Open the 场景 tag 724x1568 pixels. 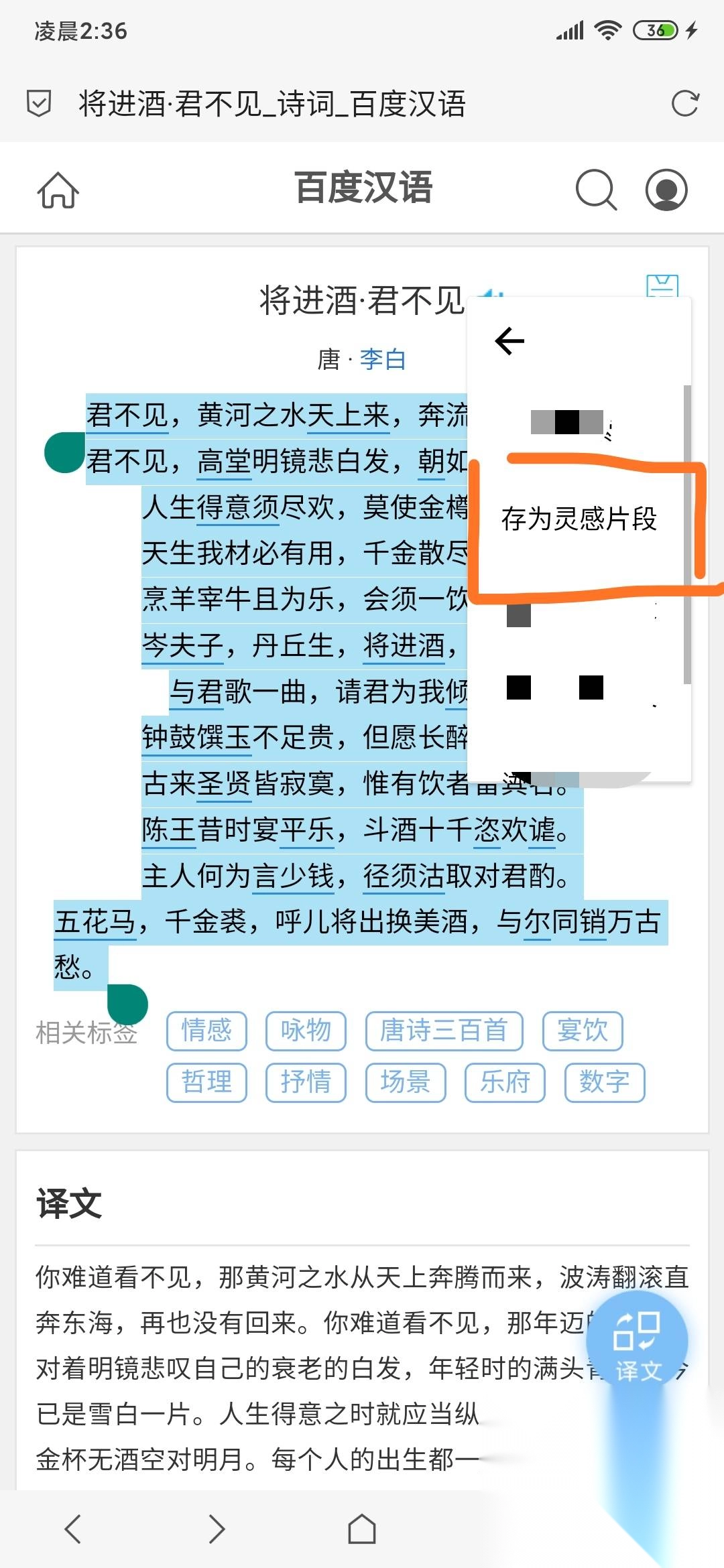point(406,1082)
